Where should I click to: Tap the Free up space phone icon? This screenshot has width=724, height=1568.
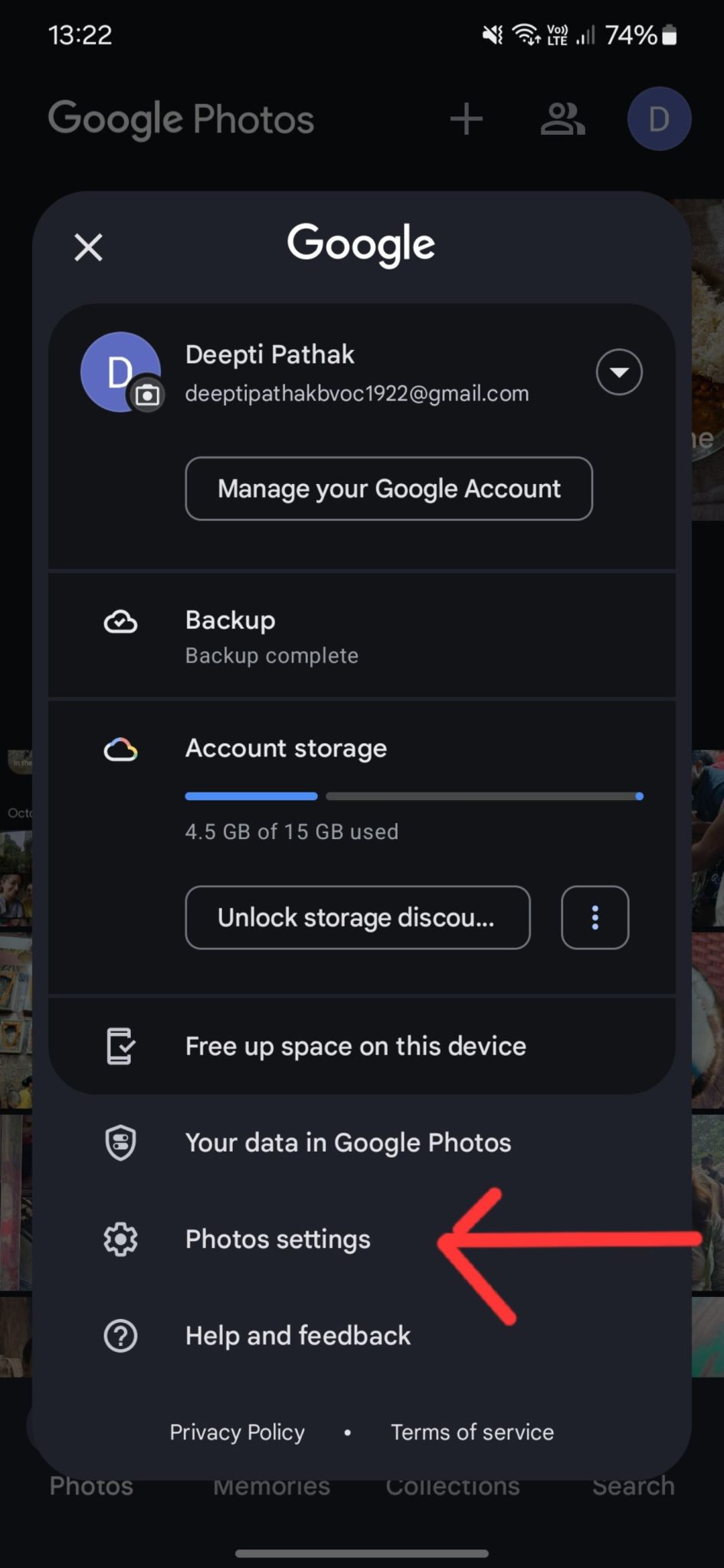[120, 1046]
